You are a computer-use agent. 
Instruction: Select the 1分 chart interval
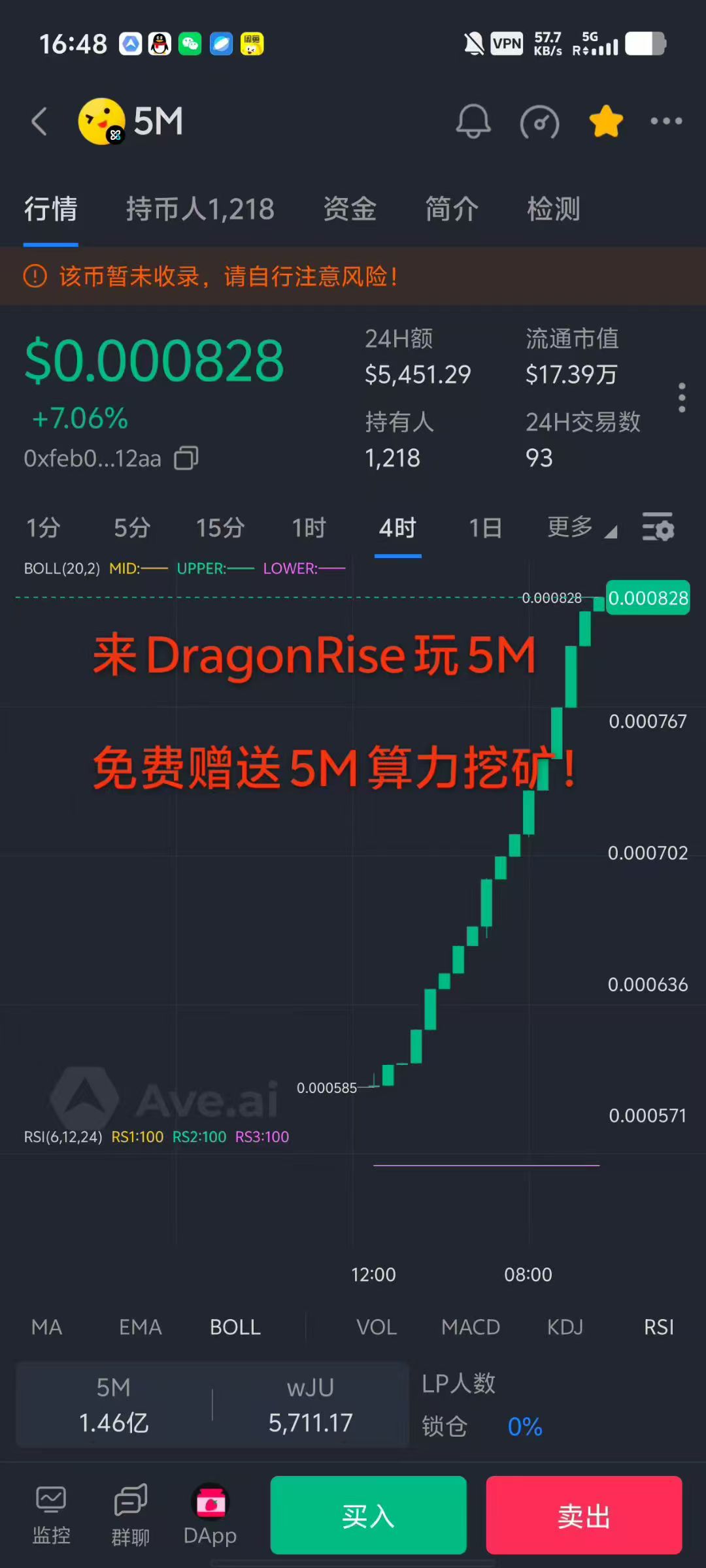[x=43, y=528]
